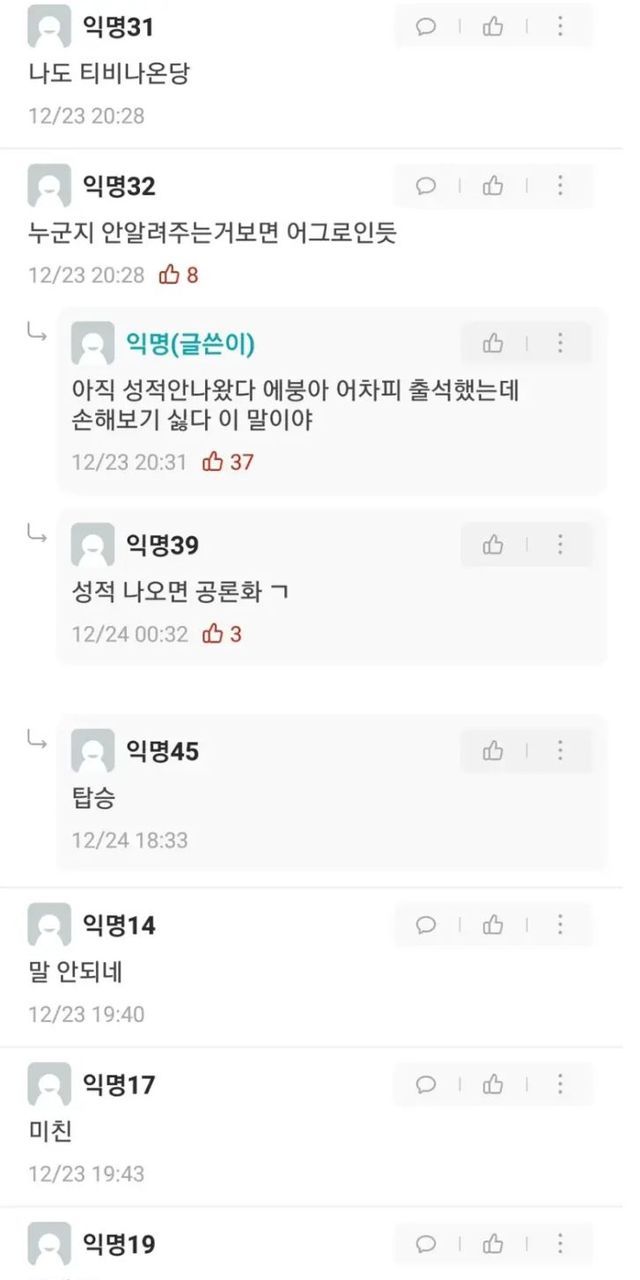640x1280 pixels.
Task: Open more options on 익명14's comment
Action: (560, 925)
